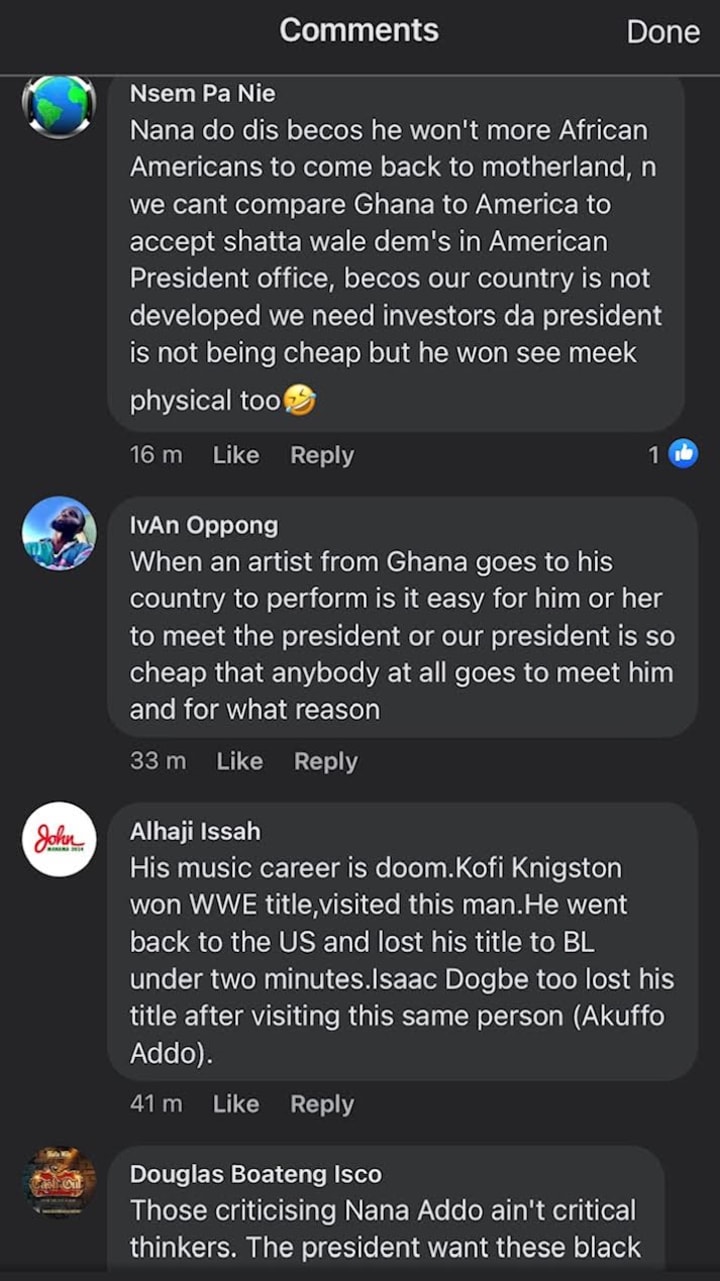The height and width of the screenshot is (1281, 720).
Task: Tap Done to close comments
Action: pos(662,32)
